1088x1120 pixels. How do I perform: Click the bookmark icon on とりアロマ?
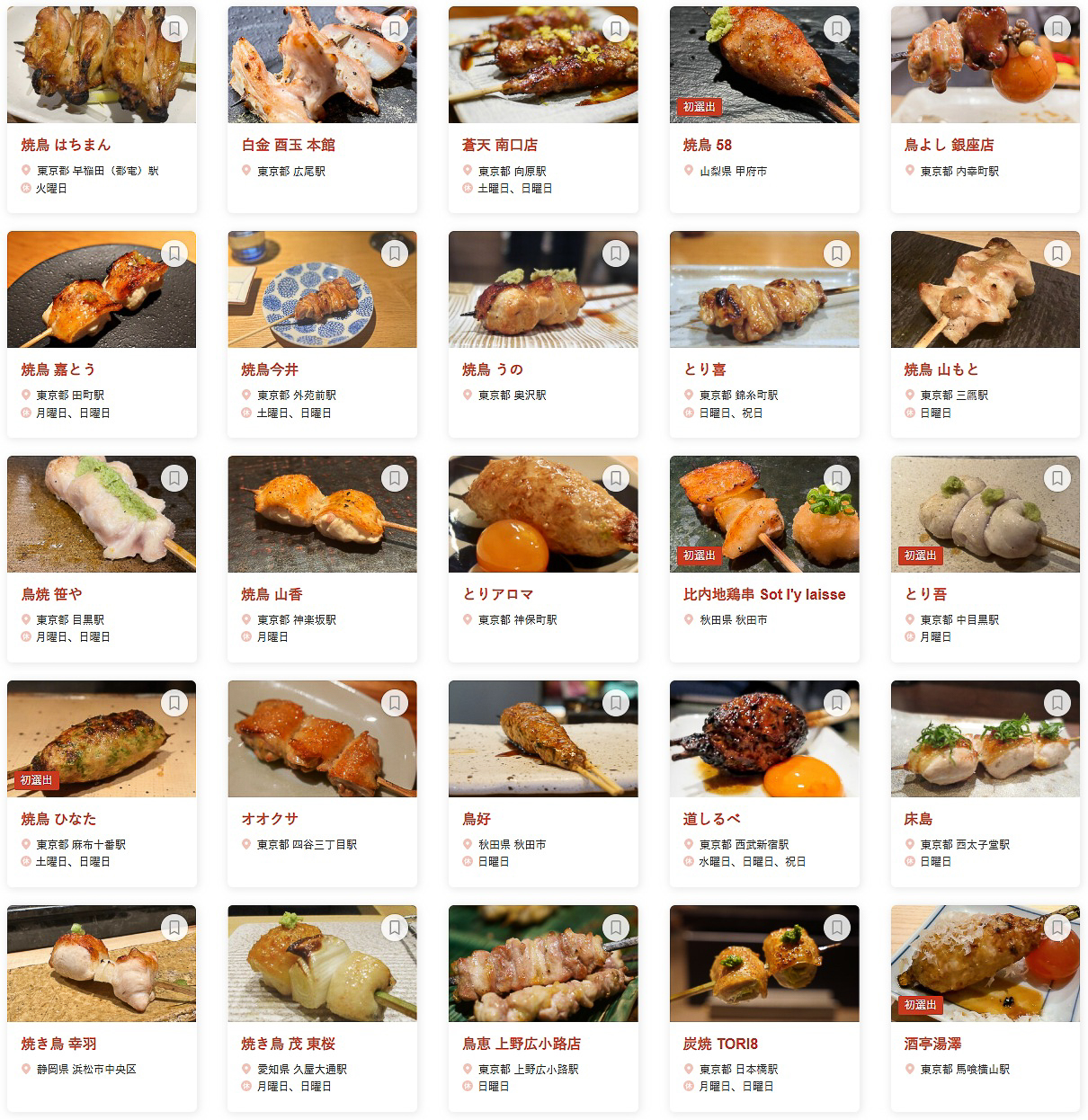click(x=614, y=478)
